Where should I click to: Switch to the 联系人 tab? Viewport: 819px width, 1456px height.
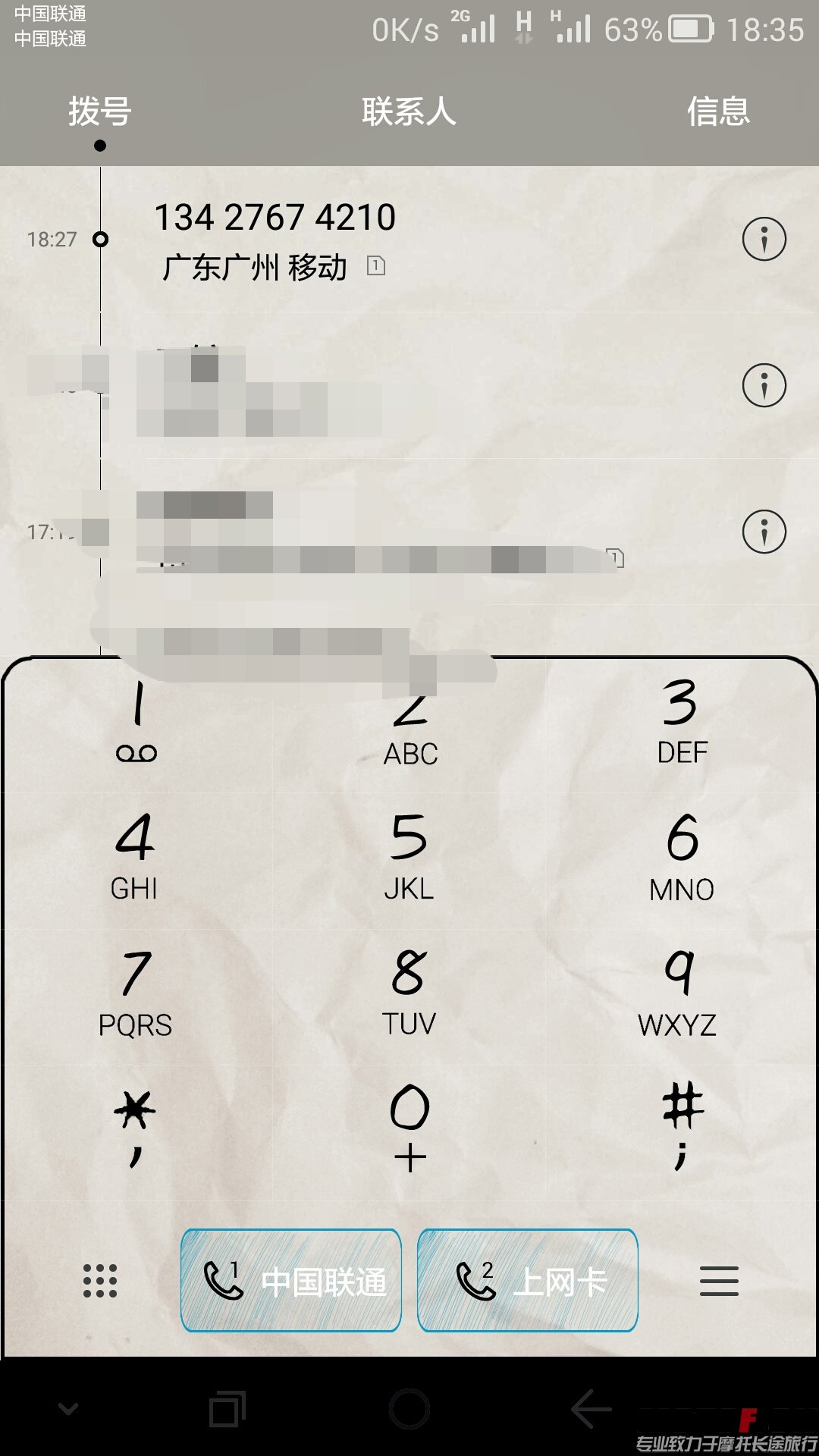coord(409,112)
